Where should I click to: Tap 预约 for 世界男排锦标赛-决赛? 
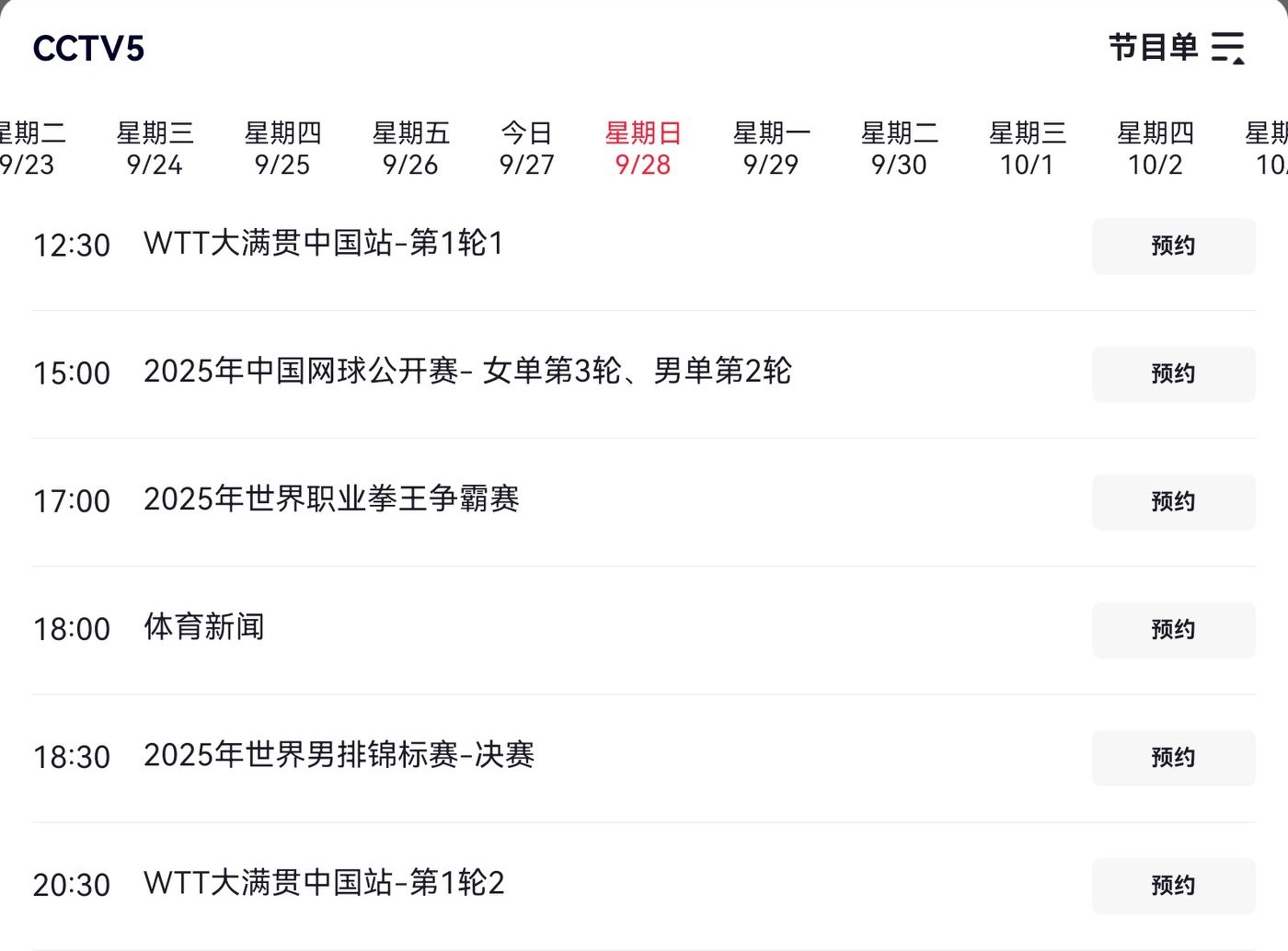tap(1173, 757)
